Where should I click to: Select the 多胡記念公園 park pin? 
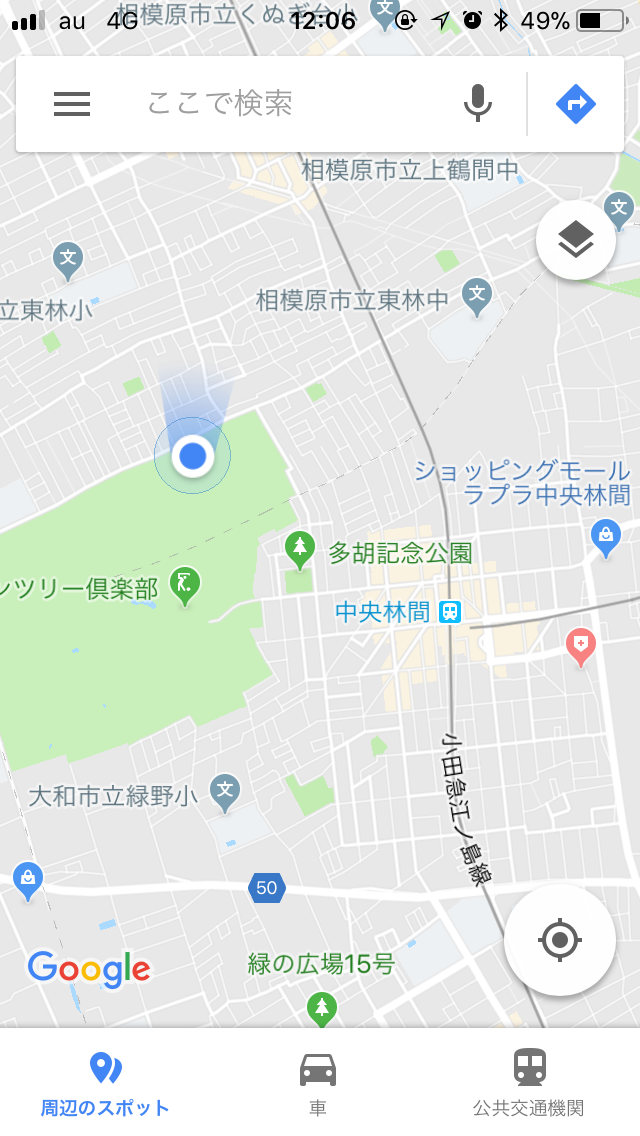(x=299, y=546)
